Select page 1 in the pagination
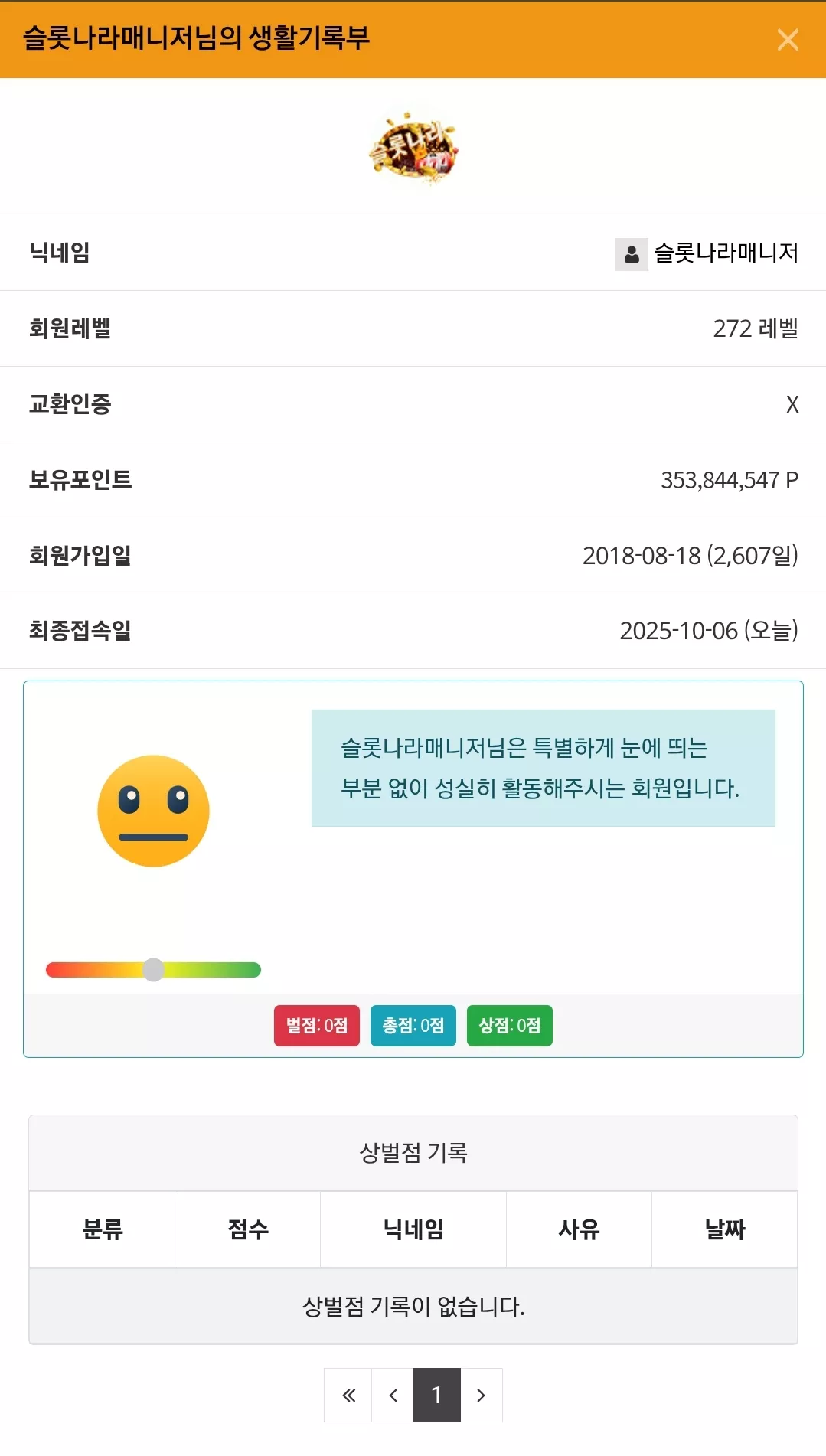Image resolution: width=826 pixels, height=1456 pixels. pos(436,1395)
